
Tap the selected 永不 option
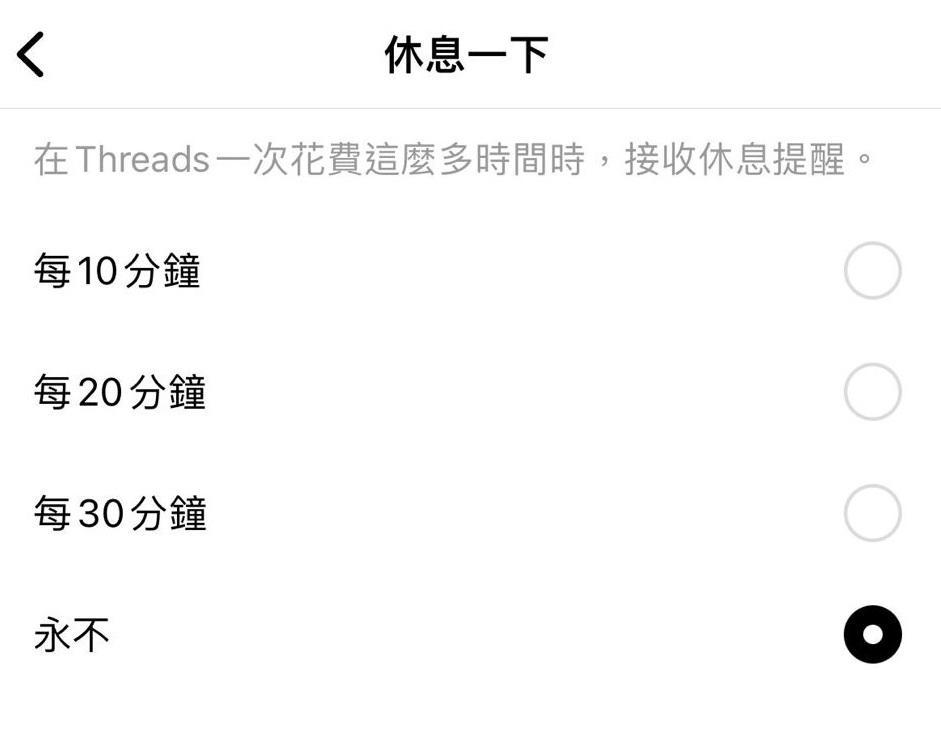[x=872, y=635]
